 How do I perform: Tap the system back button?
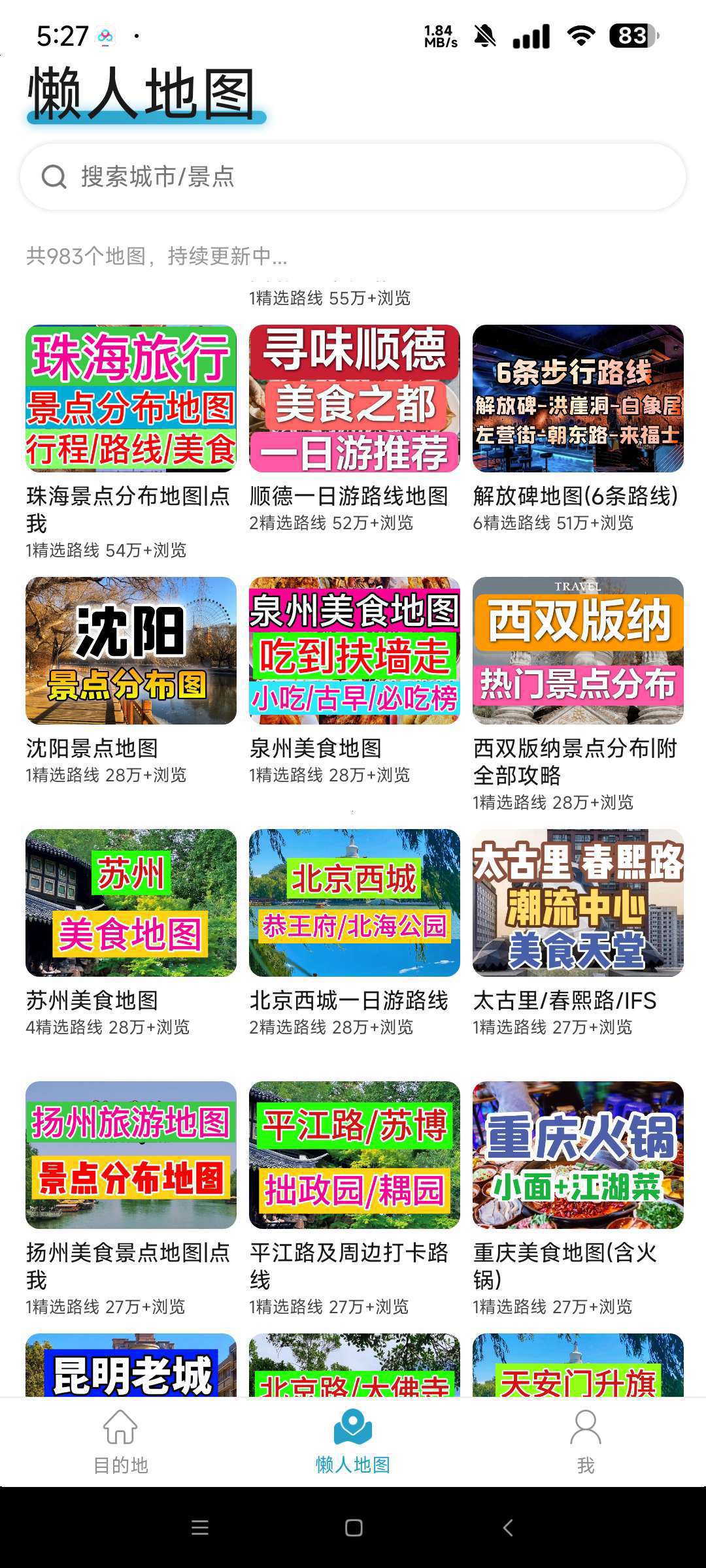(507, 1527)
